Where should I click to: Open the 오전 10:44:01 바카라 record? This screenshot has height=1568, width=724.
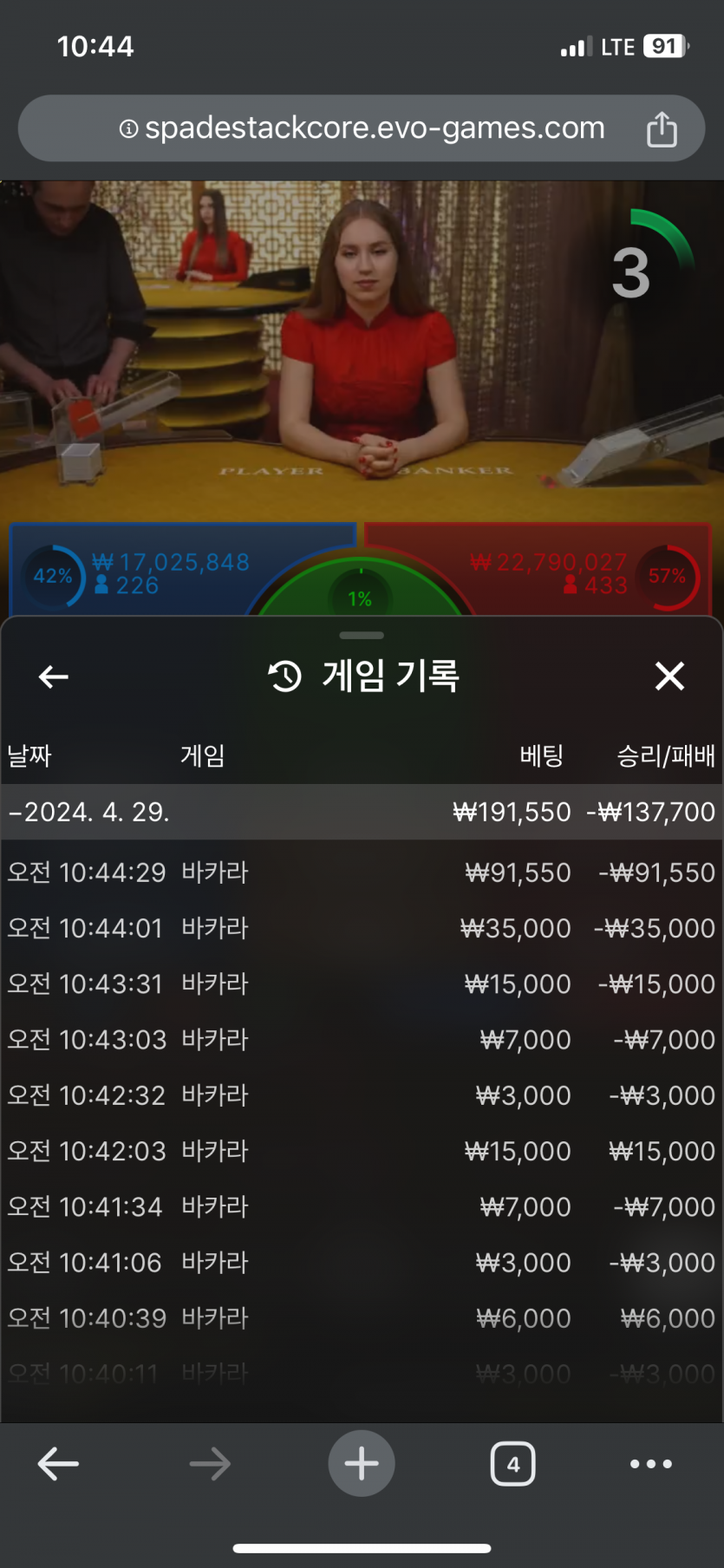tap(362, 928)
